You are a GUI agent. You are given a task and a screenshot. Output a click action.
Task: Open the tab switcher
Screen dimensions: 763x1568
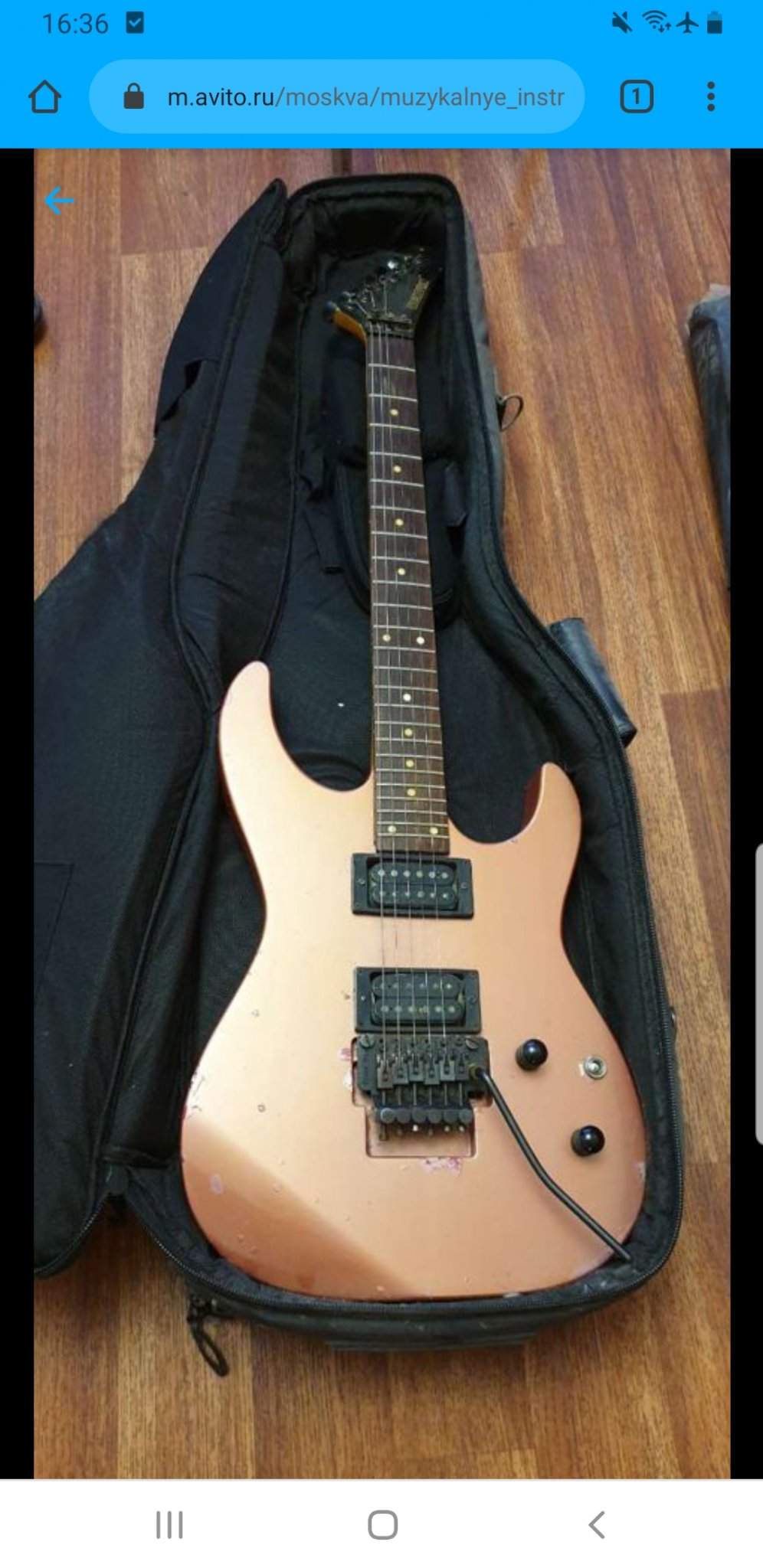636,97
